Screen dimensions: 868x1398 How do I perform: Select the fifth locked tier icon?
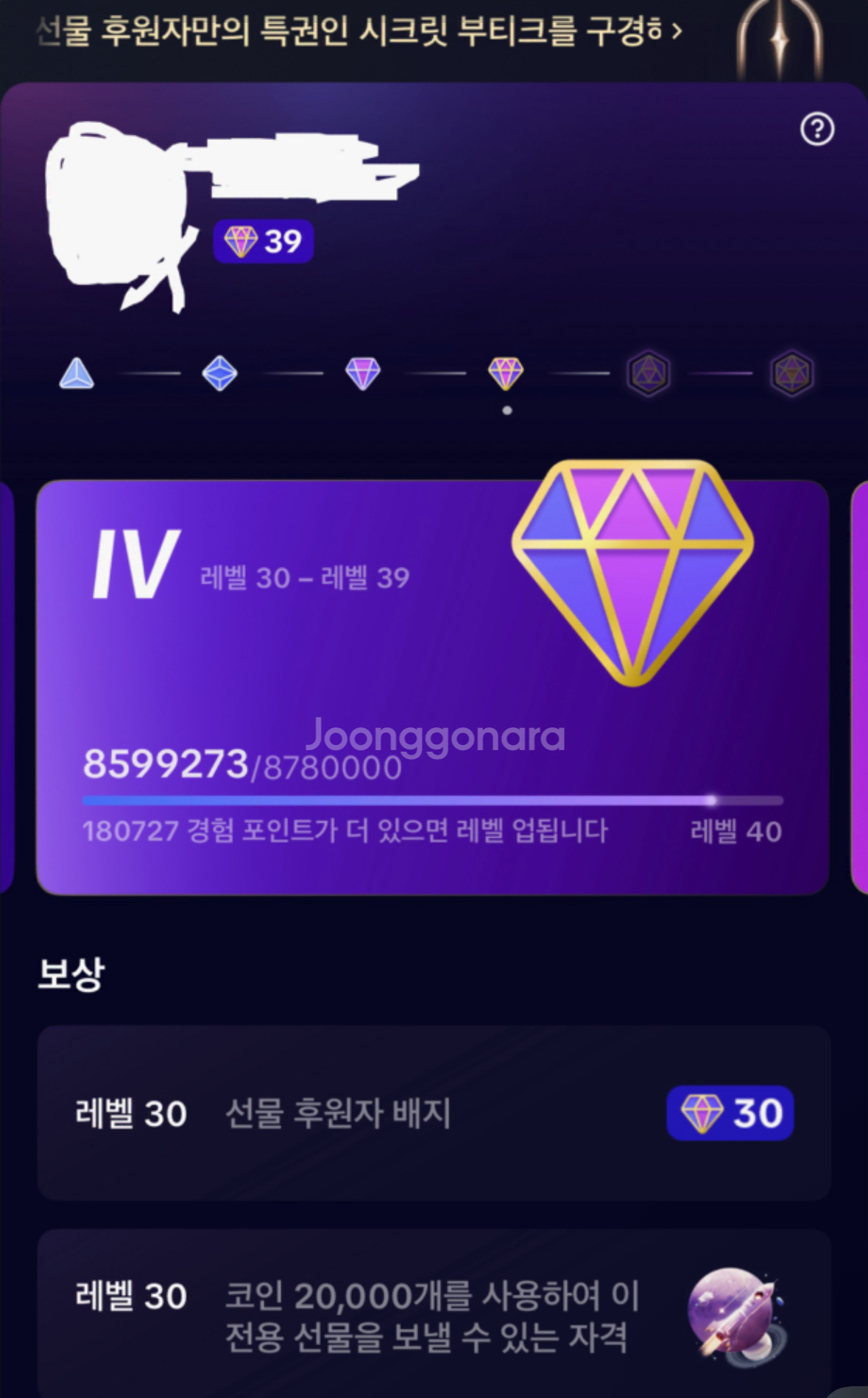tap(649, 373)
